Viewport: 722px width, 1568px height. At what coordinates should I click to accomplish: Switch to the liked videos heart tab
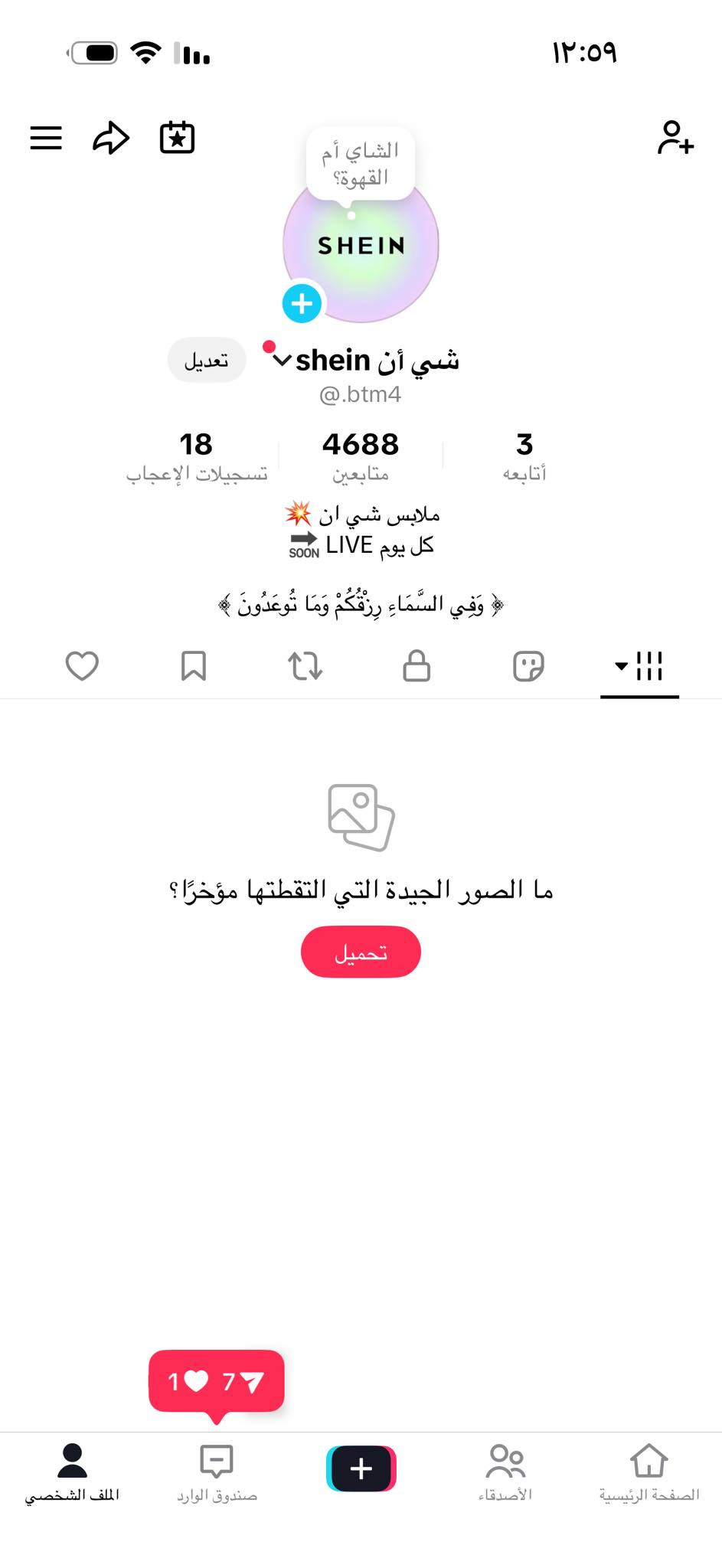click(x=82, y=666)
